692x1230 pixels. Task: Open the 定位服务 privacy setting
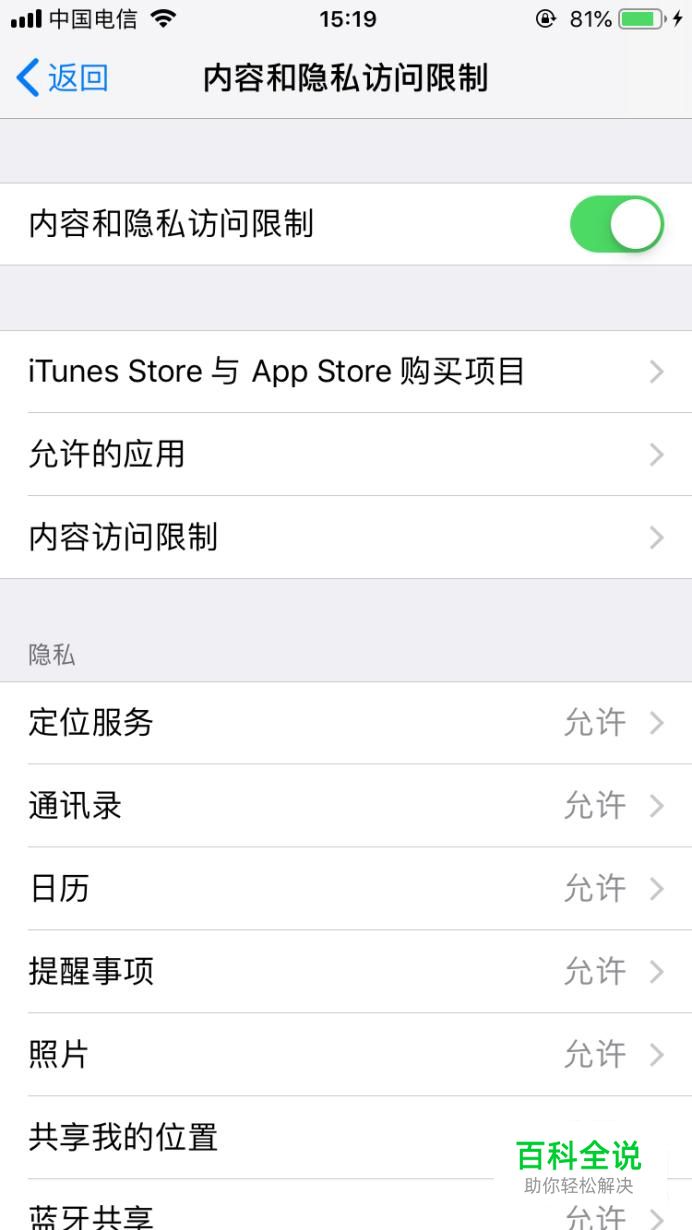pos(346,723)
